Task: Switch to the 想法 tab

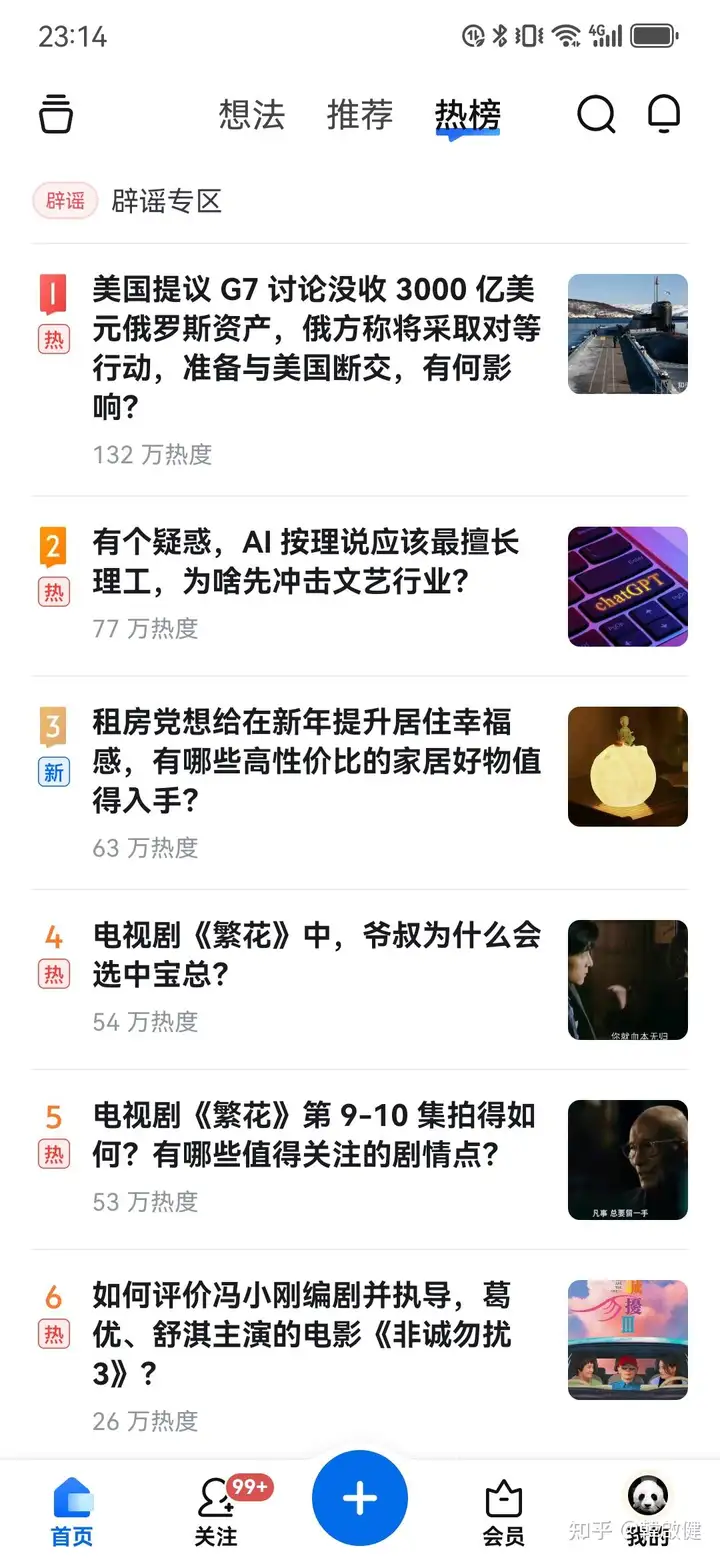Action: point(252,115)
